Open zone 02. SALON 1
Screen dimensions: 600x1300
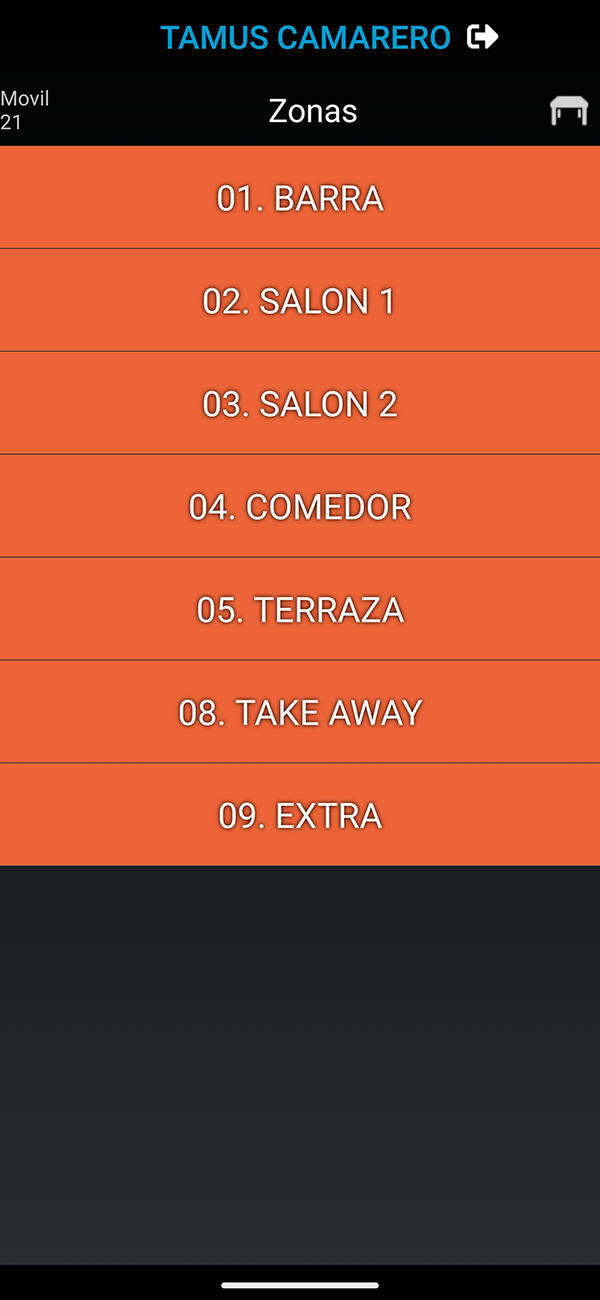point(300,301)
